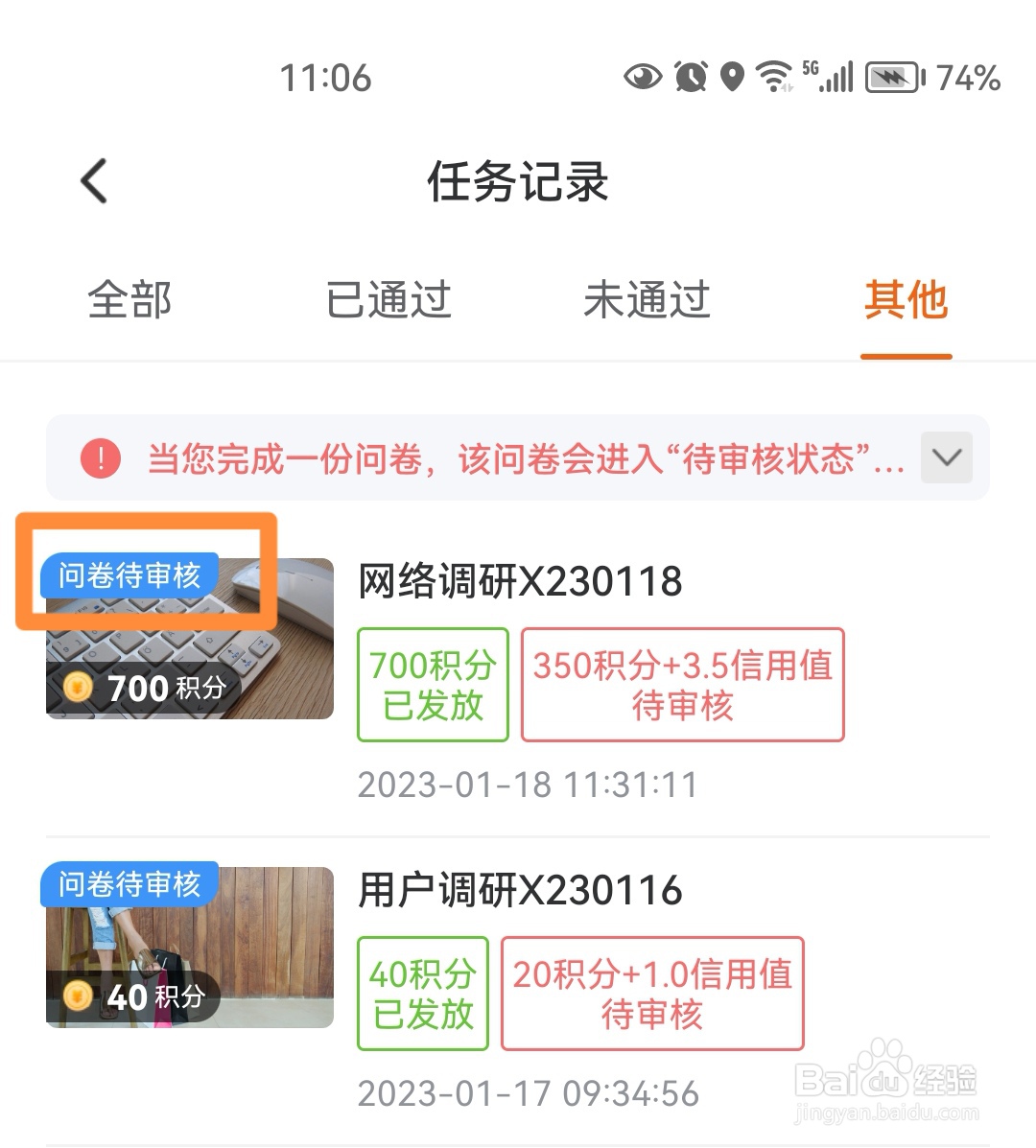
Task: Tap the battery indicator showing 74%
Action: click(893, 77)
